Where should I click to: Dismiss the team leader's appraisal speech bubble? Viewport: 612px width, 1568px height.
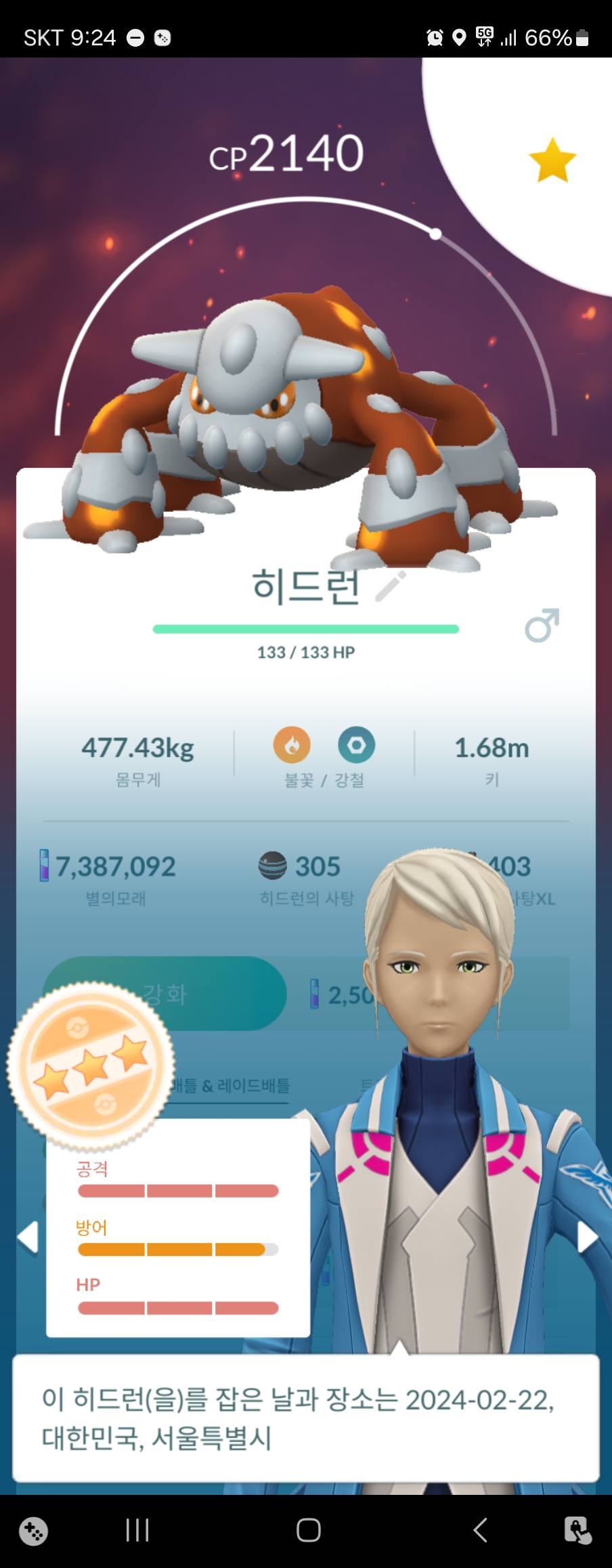(x=305, y=1418)
